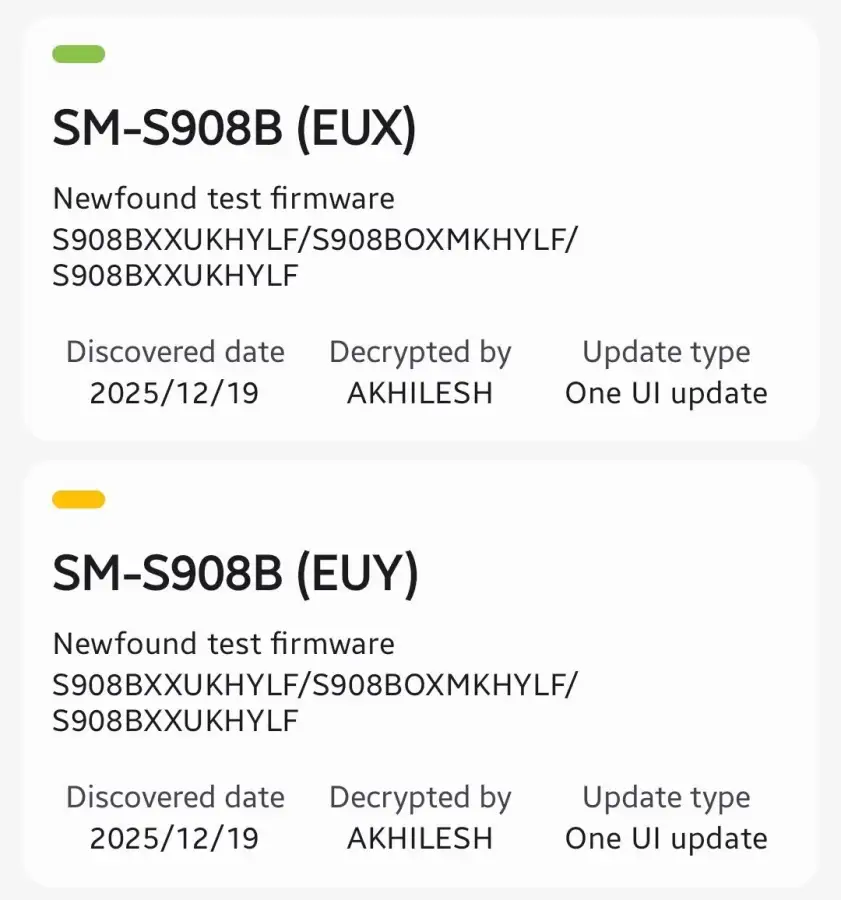This screenshot has height=900, width=841.
Task: Click the yellow status indicator on the EUY card
Action: tap(77, 498)
